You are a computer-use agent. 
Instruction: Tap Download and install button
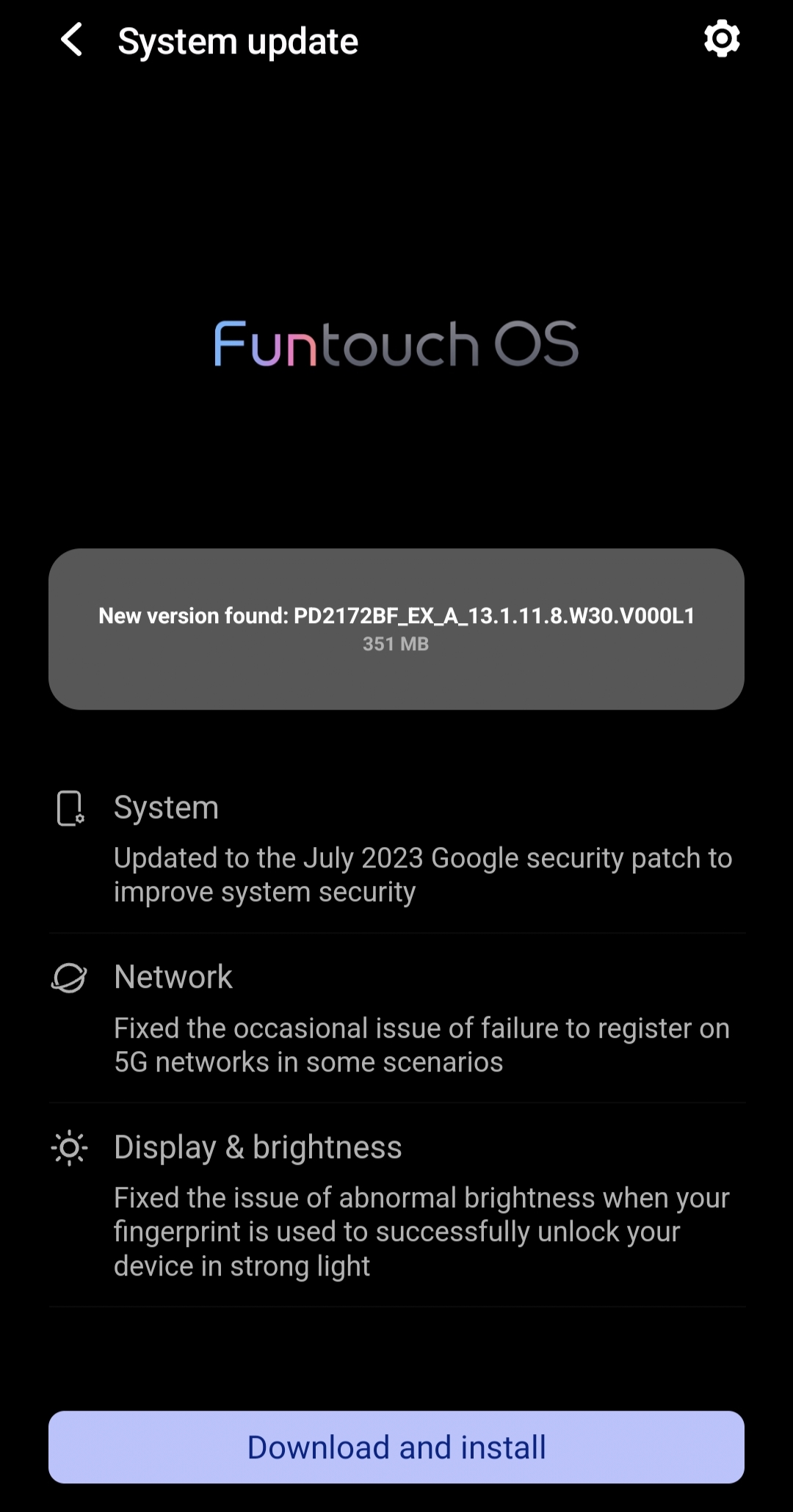pyautogui.click(x=396, y=1447)
